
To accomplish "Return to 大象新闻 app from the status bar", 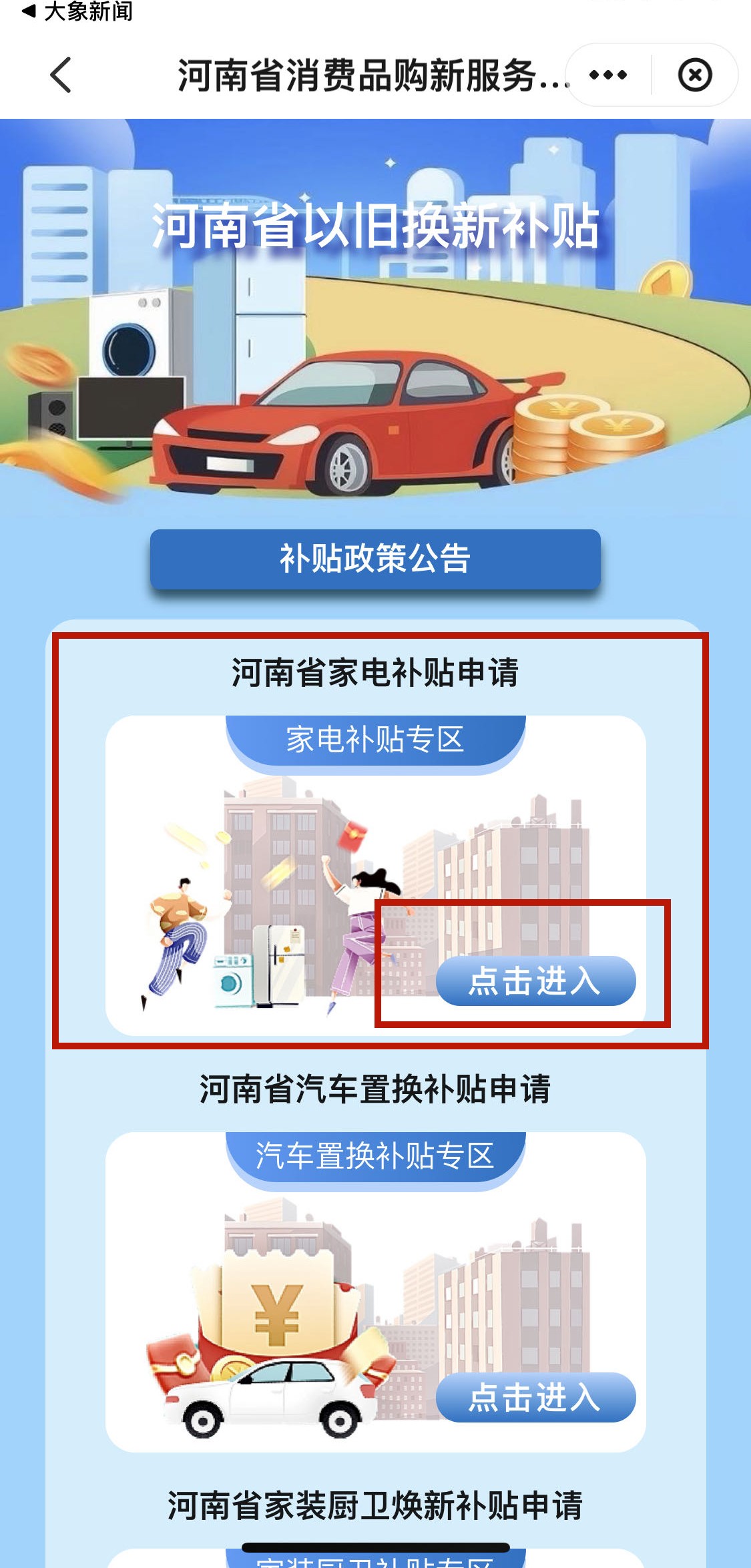I will pyautogui.click(x=77, y=11).
